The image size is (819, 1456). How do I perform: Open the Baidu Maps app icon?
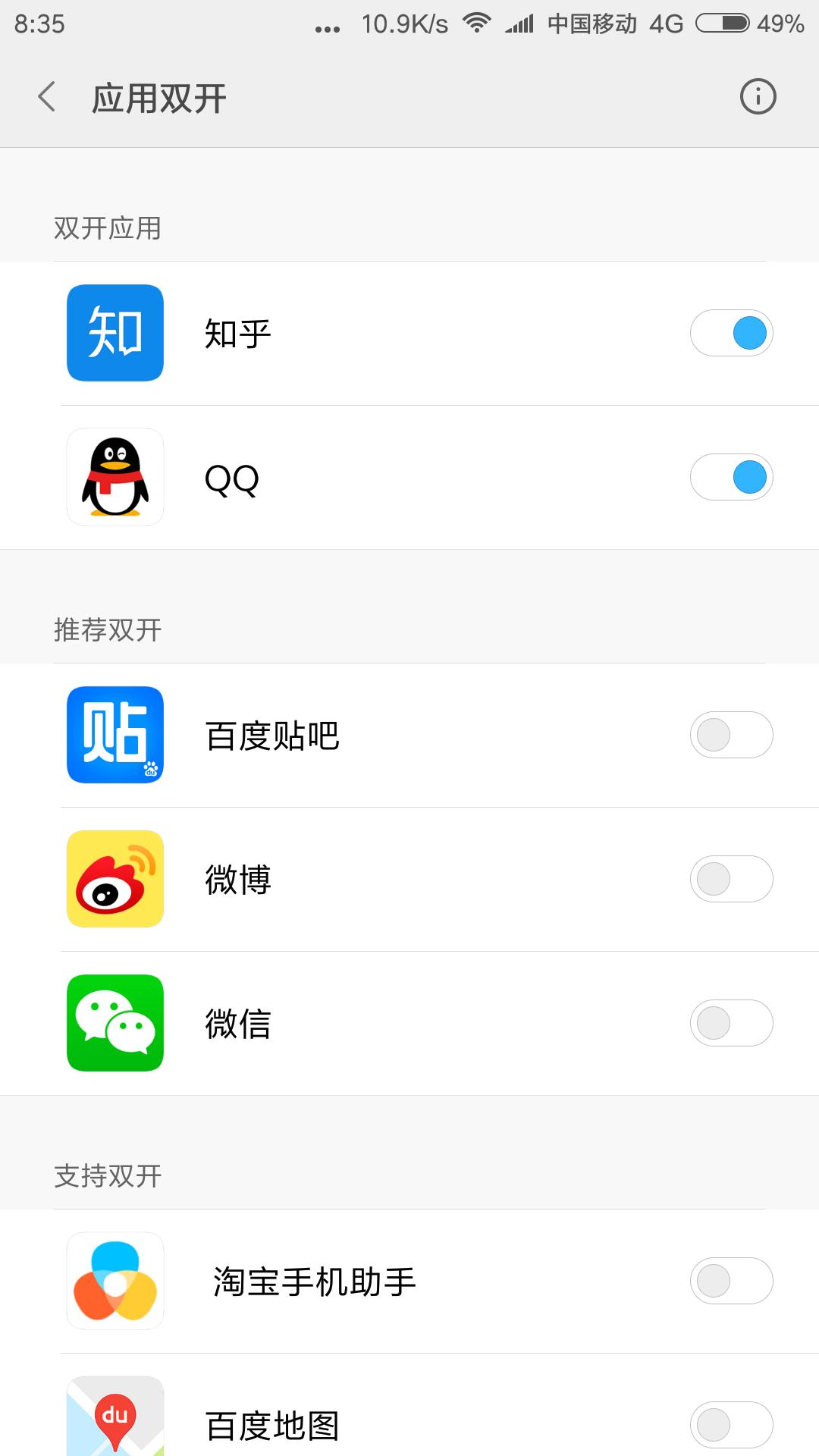tap(115, 1421)
